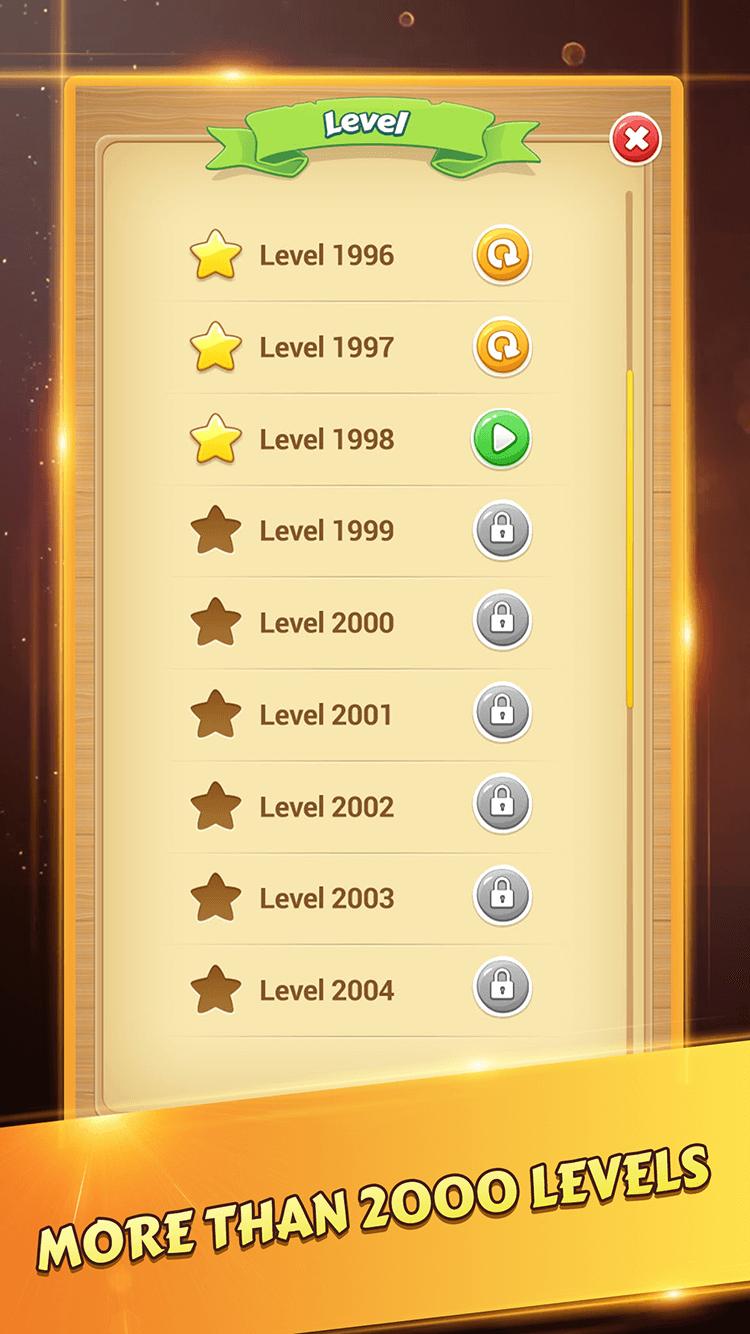750x1334 pixels.
Task: Tap the lock button for Level 2000
Action: (x=501, y=622)
